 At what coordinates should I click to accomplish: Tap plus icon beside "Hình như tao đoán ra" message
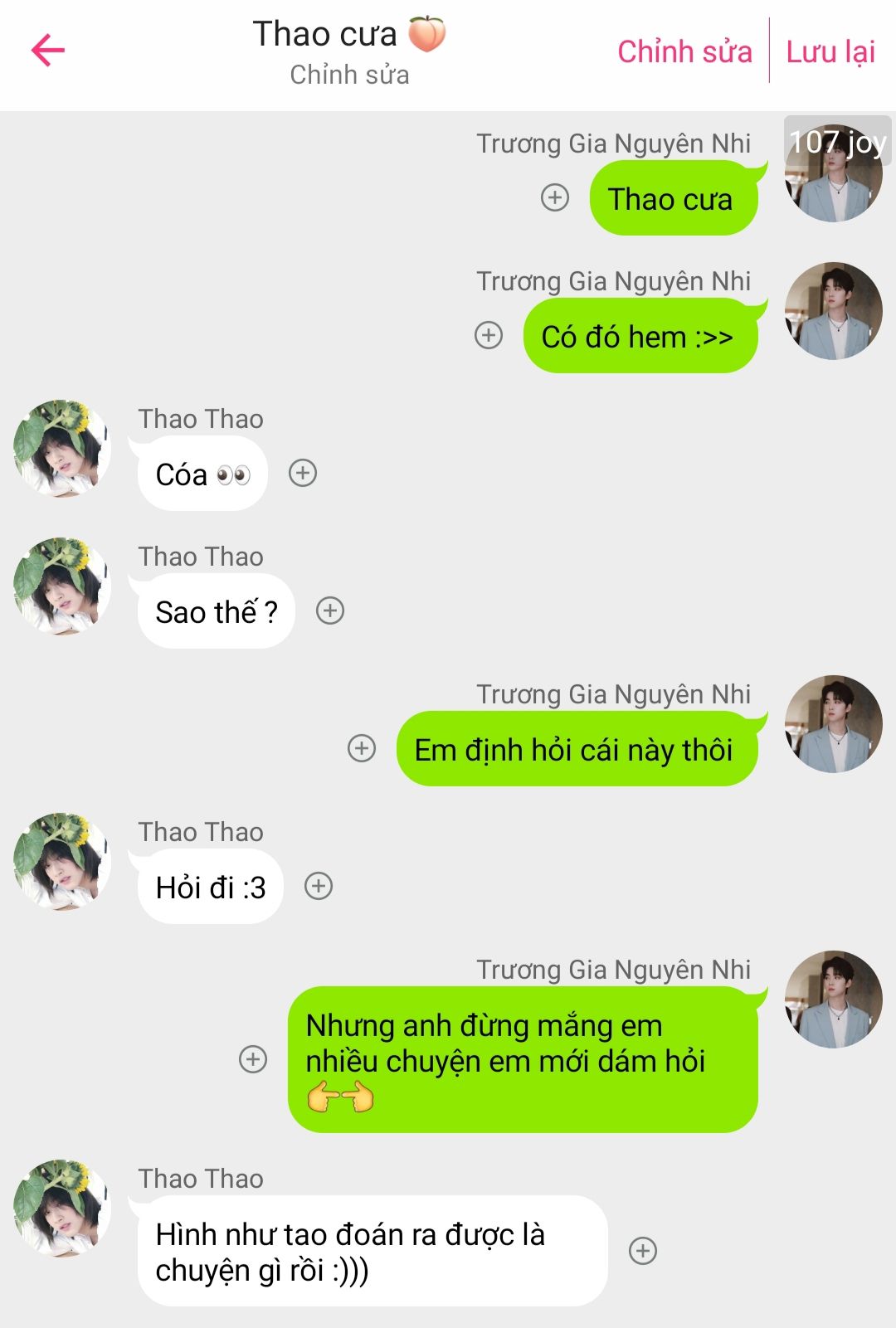(643, 1251)
